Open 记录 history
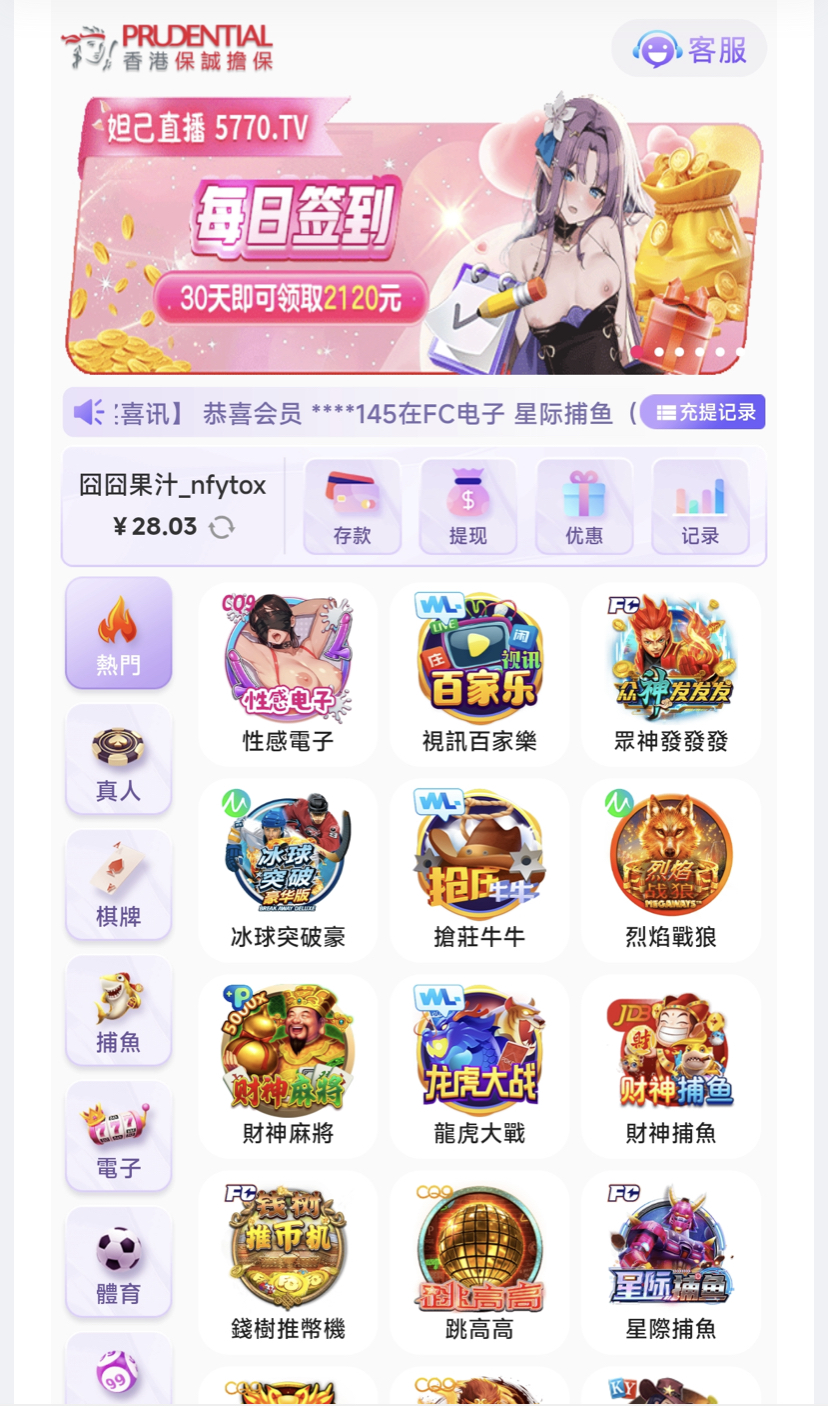This screenshot has height=1409, width=828. [x=700, y=506]
